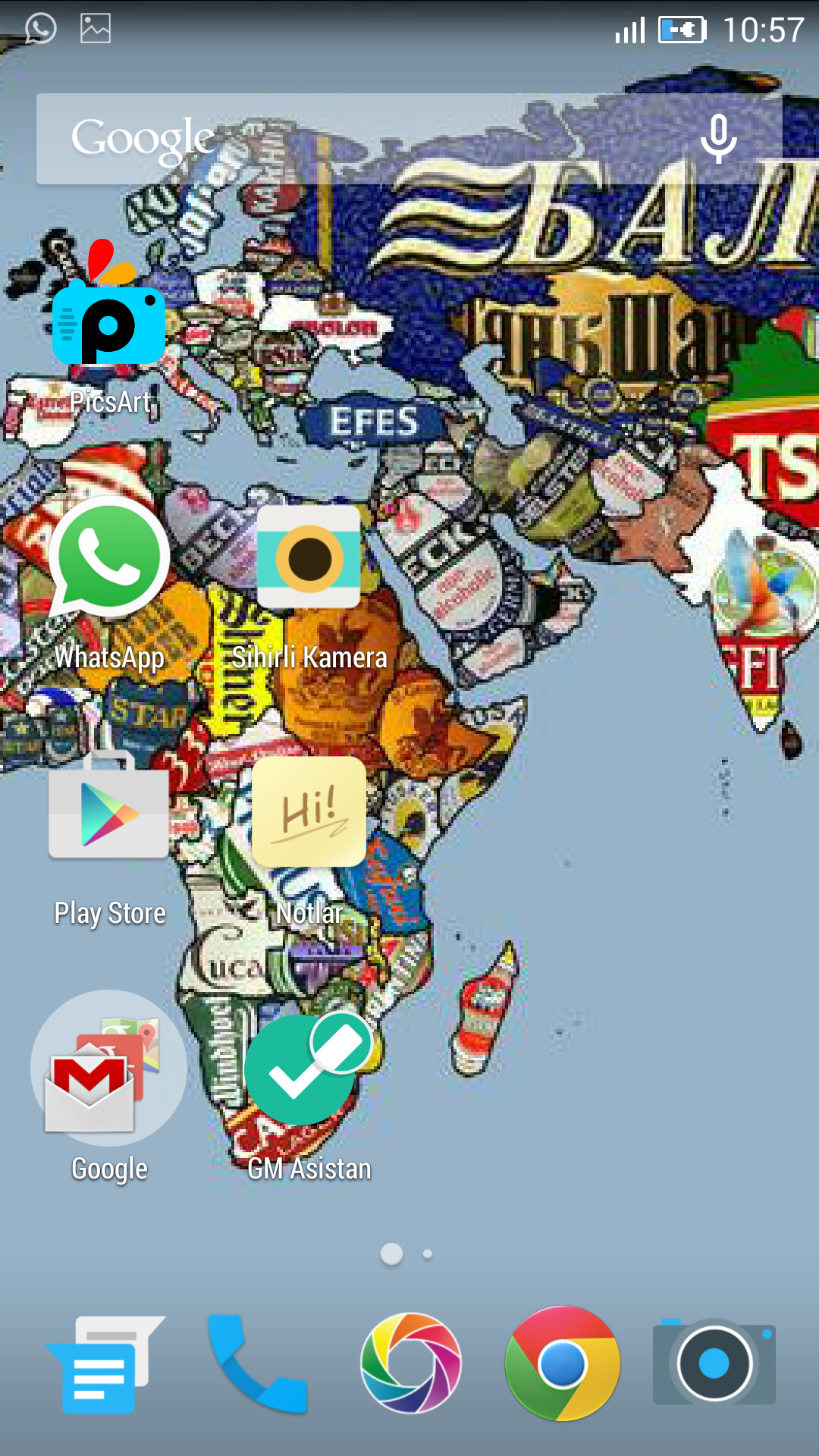The image size is (819, 1456).
Task: Open the Google apps folder
Action: 108,1068
